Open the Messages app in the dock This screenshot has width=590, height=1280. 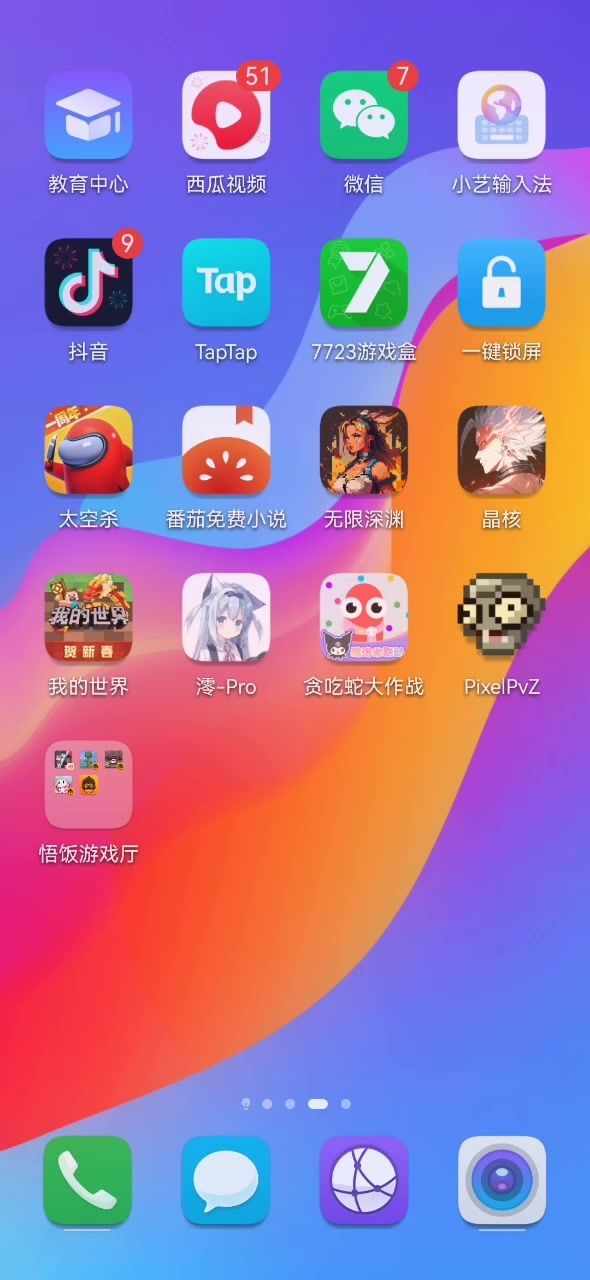(x=226, y=1180)
